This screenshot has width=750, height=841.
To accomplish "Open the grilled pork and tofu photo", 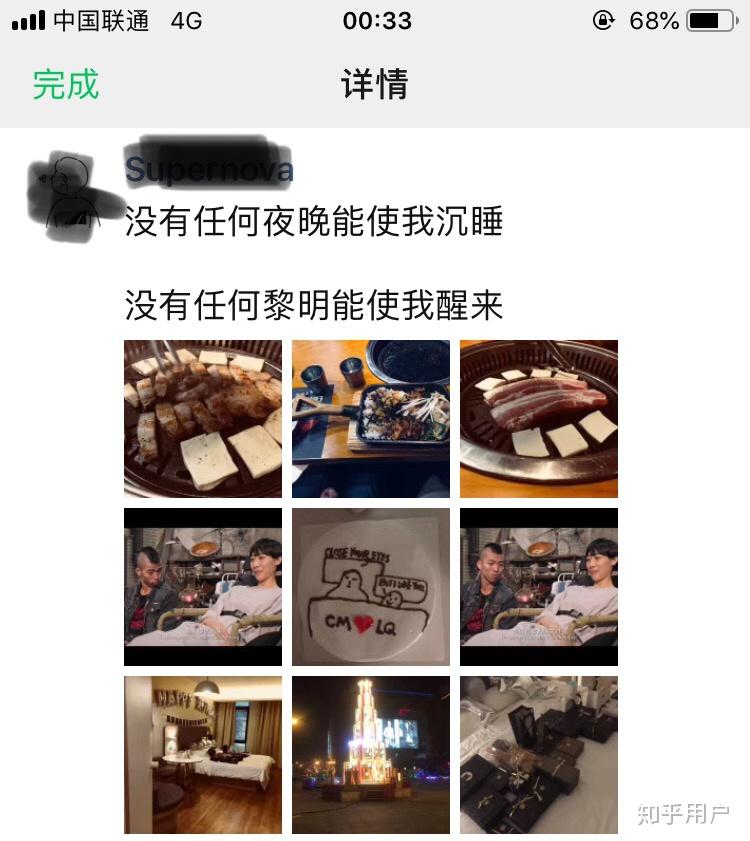I will tap(203, 418).
